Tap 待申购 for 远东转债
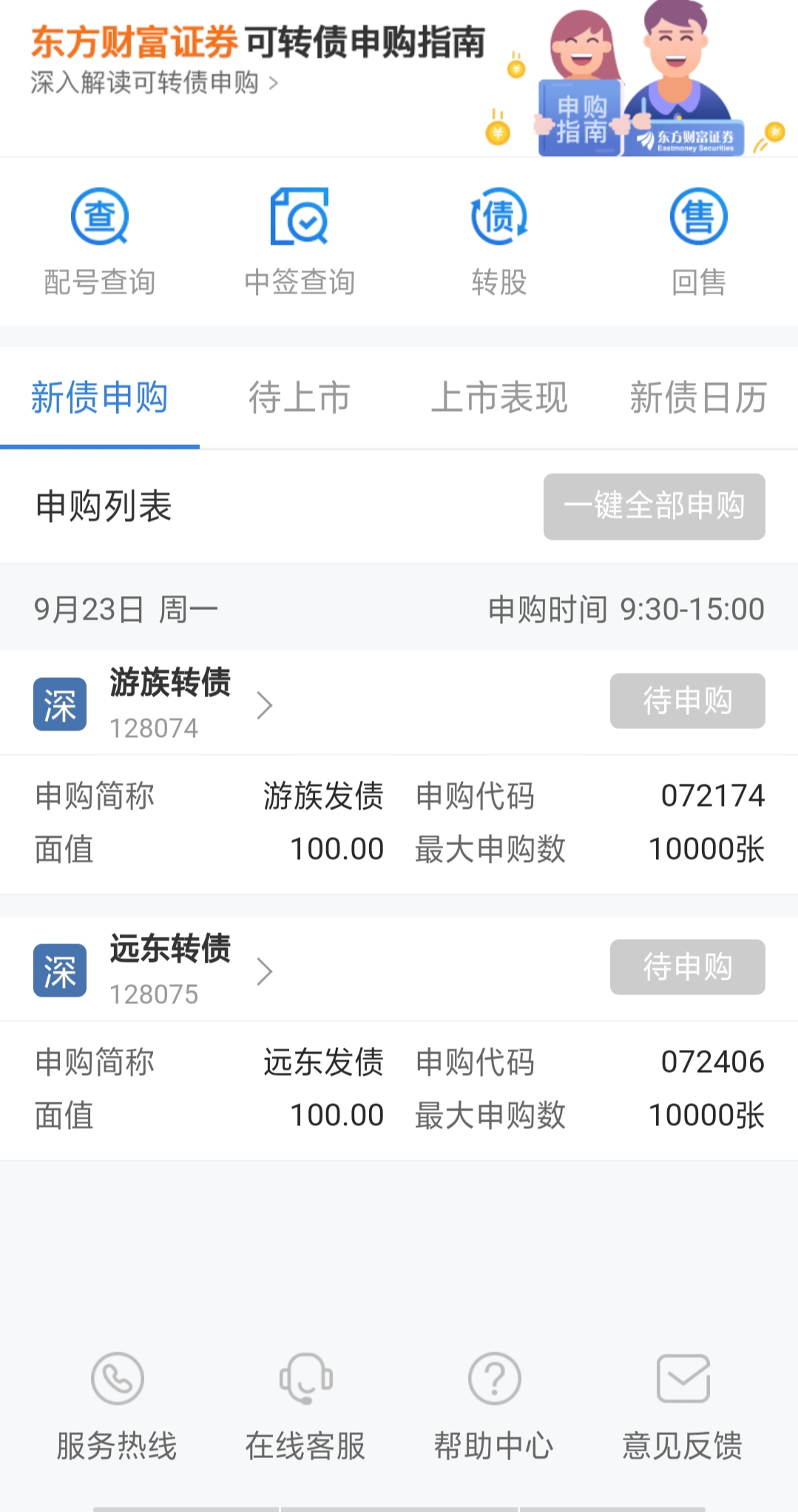The width and height of the screenshot is (798, 1512). pos(688,967)
